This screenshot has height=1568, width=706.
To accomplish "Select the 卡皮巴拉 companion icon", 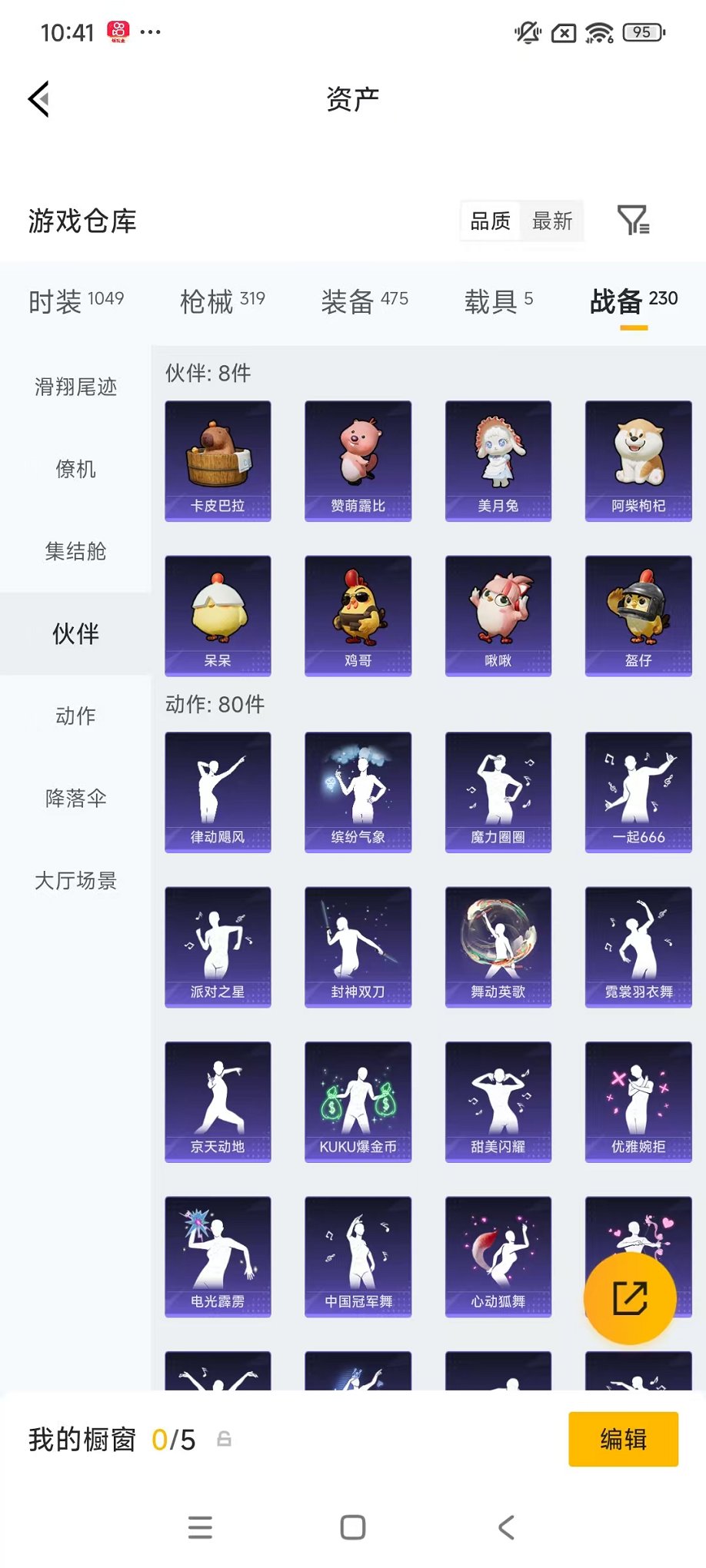I will [218, 461].
